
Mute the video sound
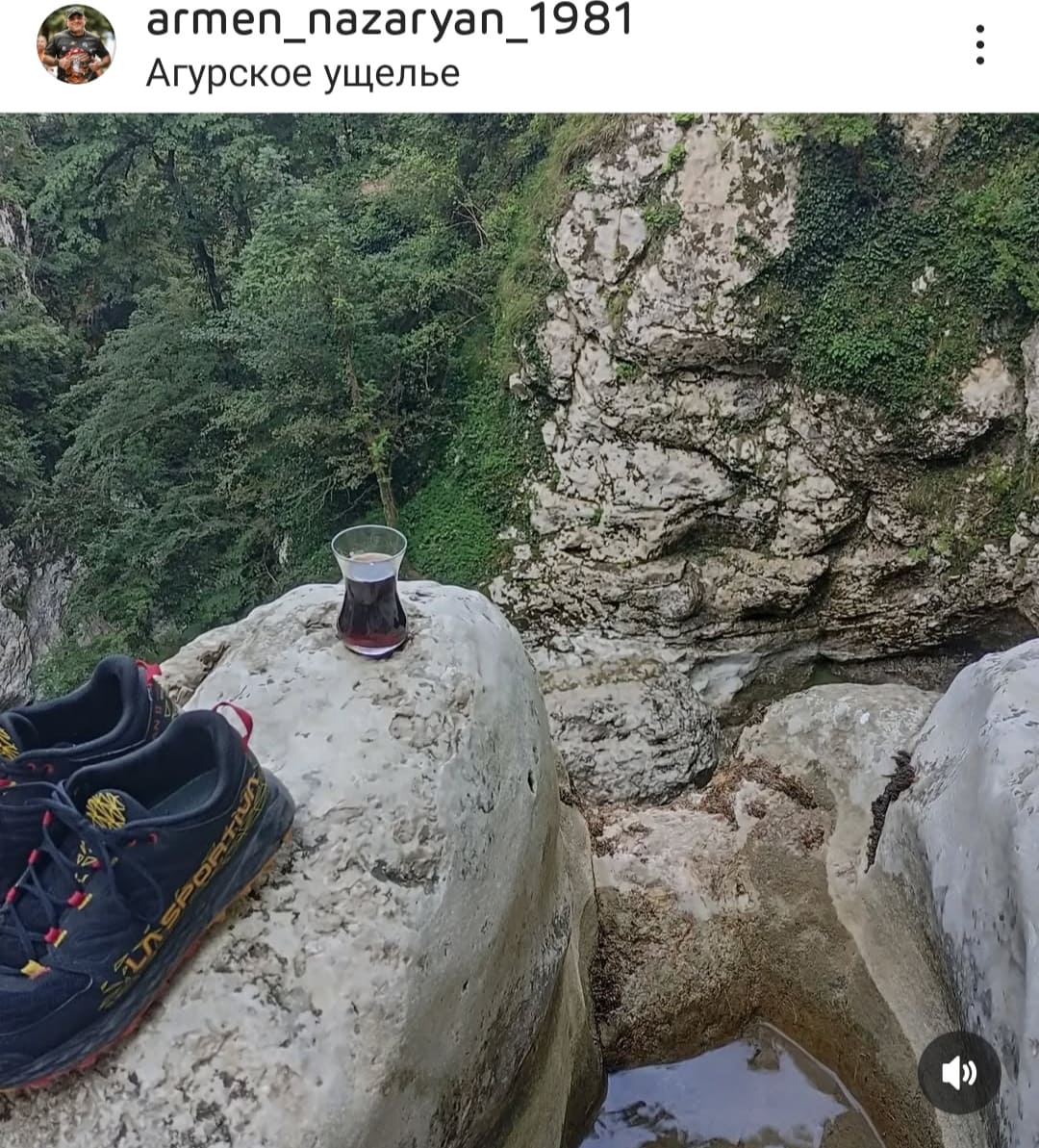[958, 1073]
